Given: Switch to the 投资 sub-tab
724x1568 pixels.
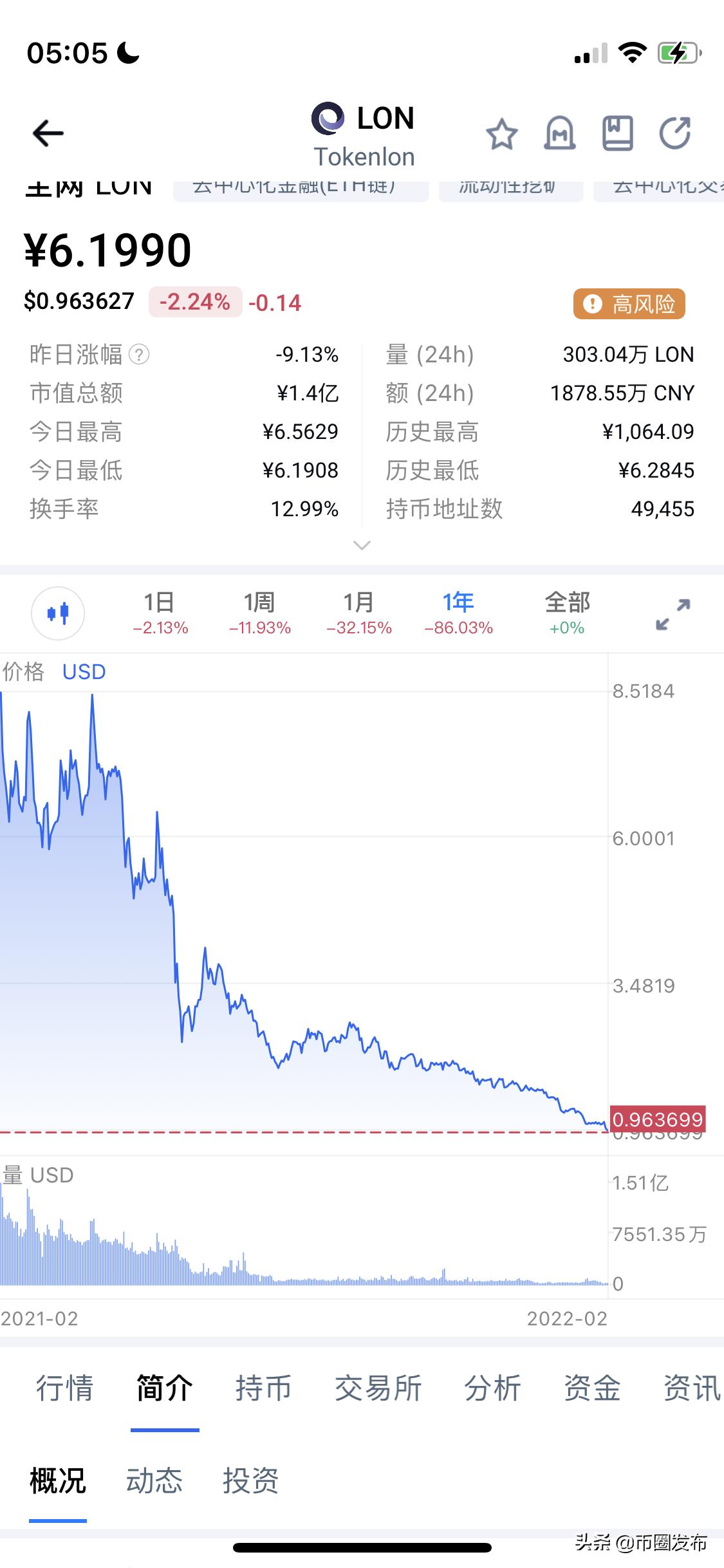Looking at the screenshot, I should pos(250,1480).
